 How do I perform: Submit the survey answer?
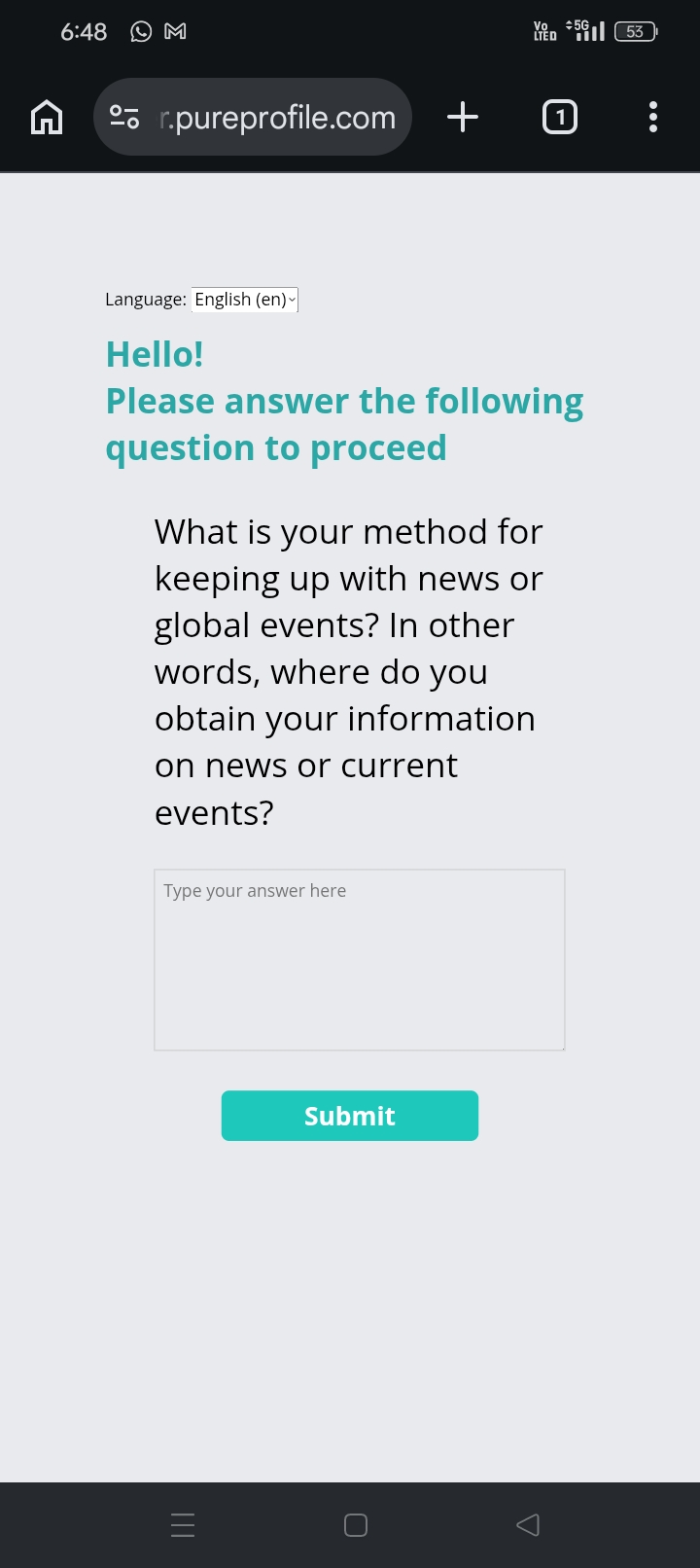[x=350, y=1116]
